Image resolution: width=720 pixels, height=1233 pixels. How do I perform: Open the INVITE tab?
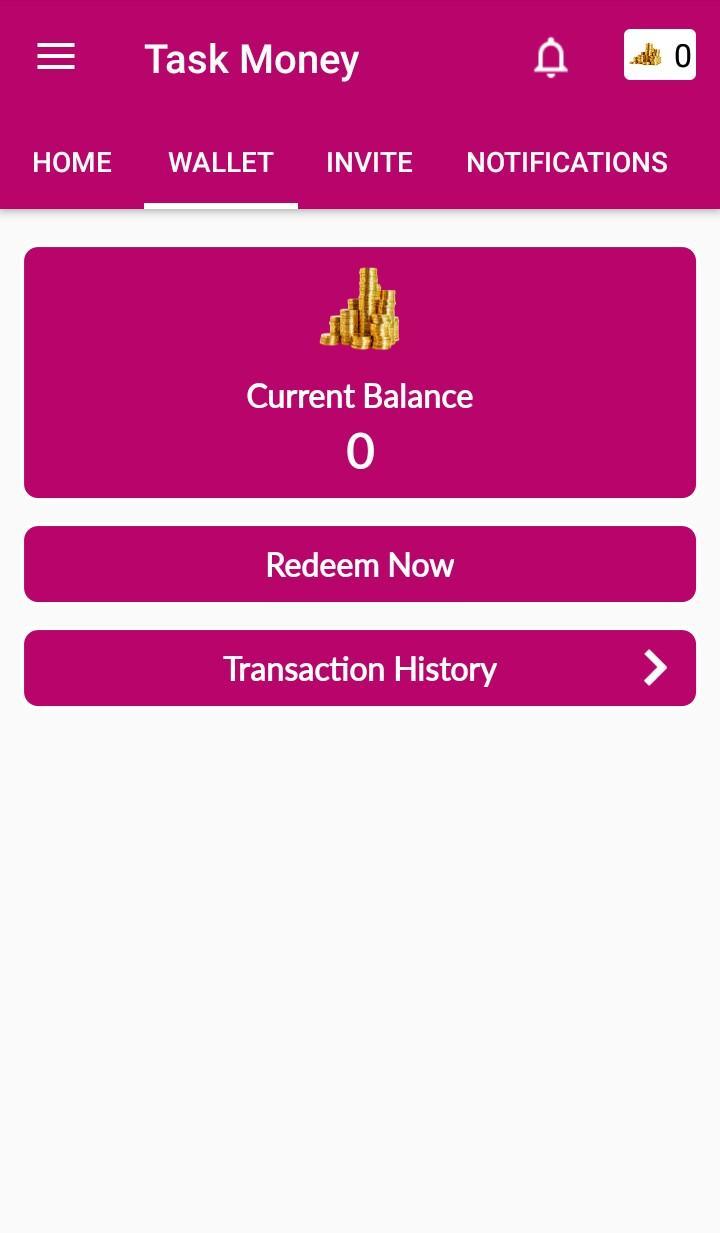pyautogui.click(x=369, y=162)
